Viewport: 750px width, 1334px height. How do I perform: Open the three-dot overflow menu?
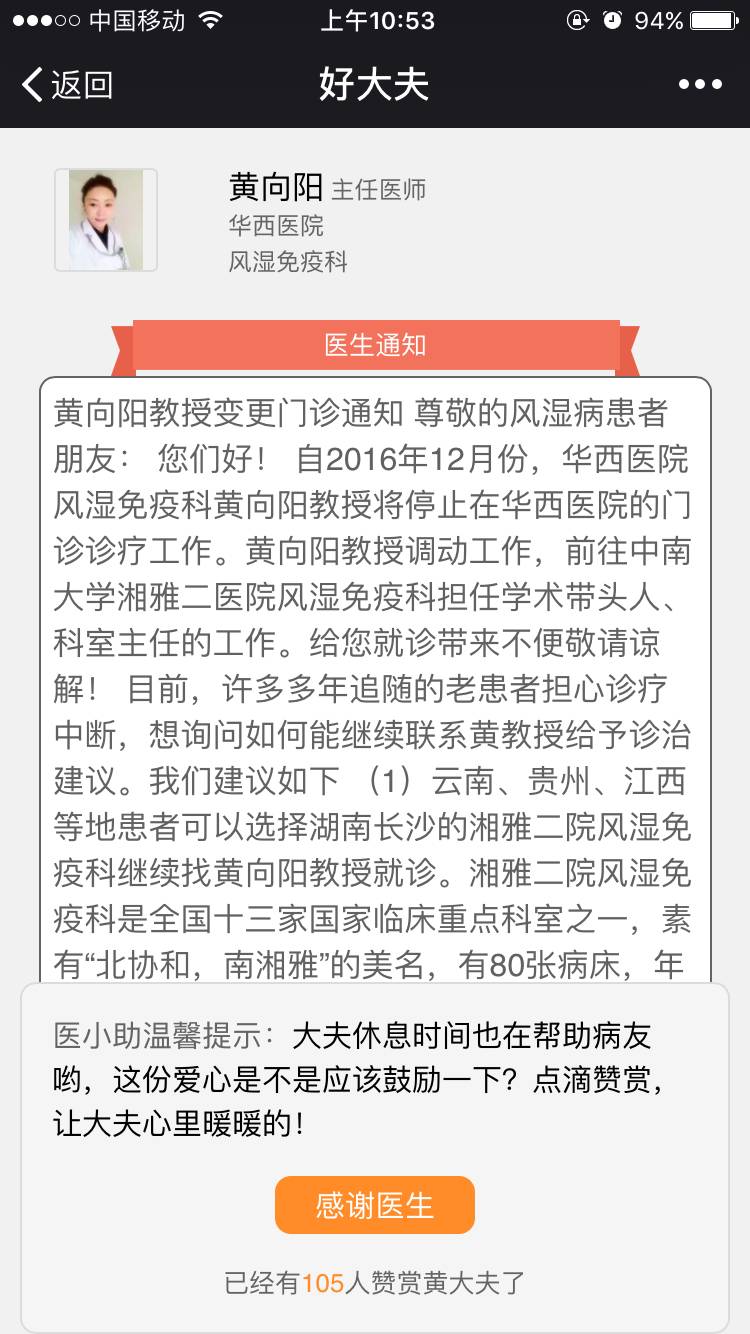(x=700, y=85)
